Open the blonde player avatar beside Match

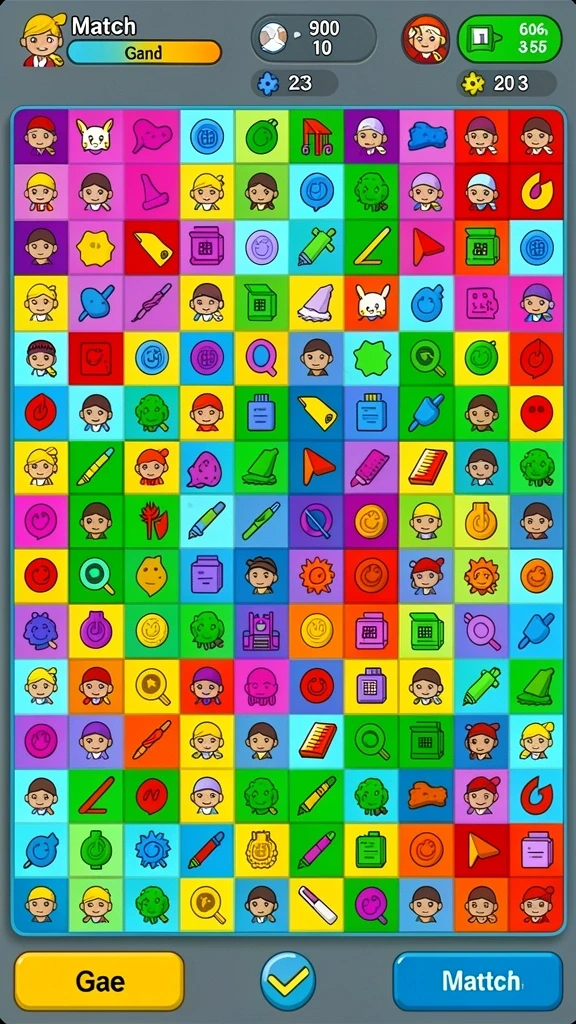(x=41, y=40)
